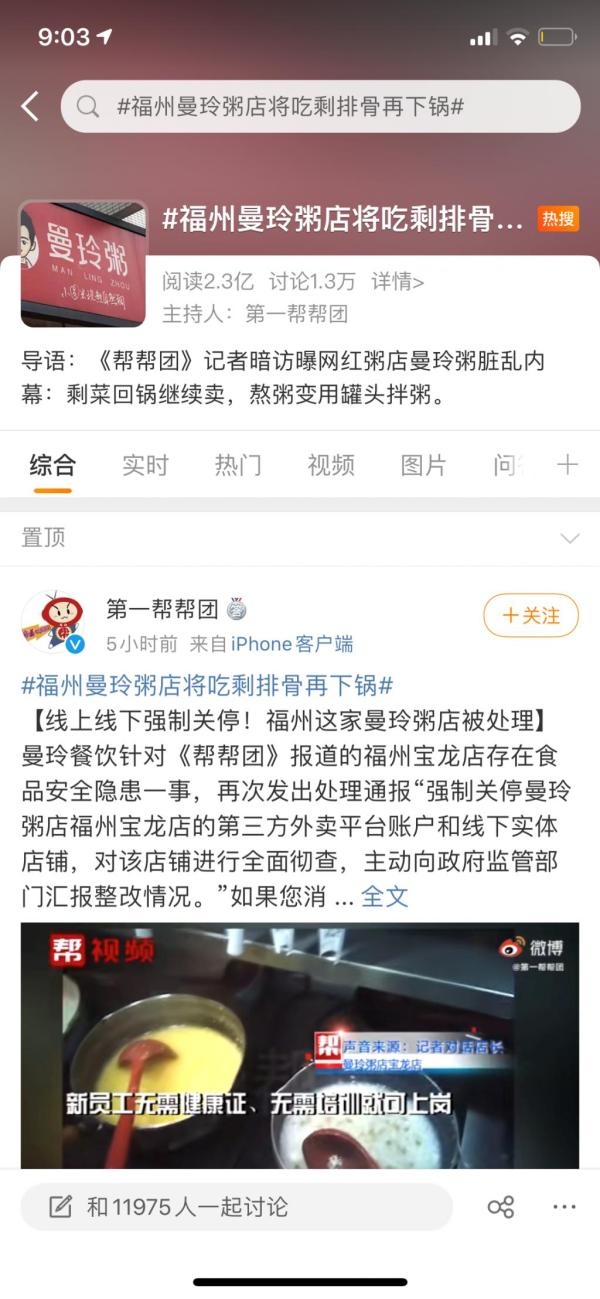Add a tab with the plus icon
The height and width of the screenshot is (1299, 600).
567,465
